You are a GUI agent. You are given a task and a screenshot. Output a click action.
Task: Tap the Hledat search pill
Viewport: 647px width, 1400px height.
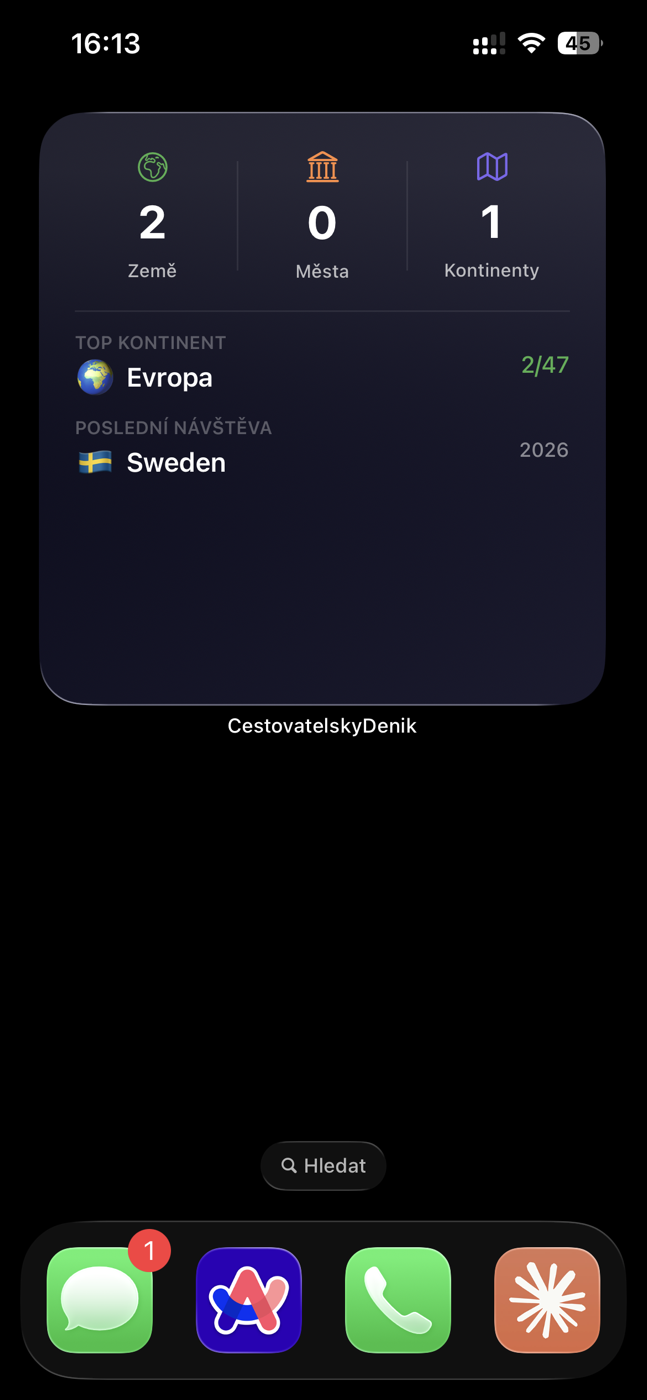pos(323,1165)
